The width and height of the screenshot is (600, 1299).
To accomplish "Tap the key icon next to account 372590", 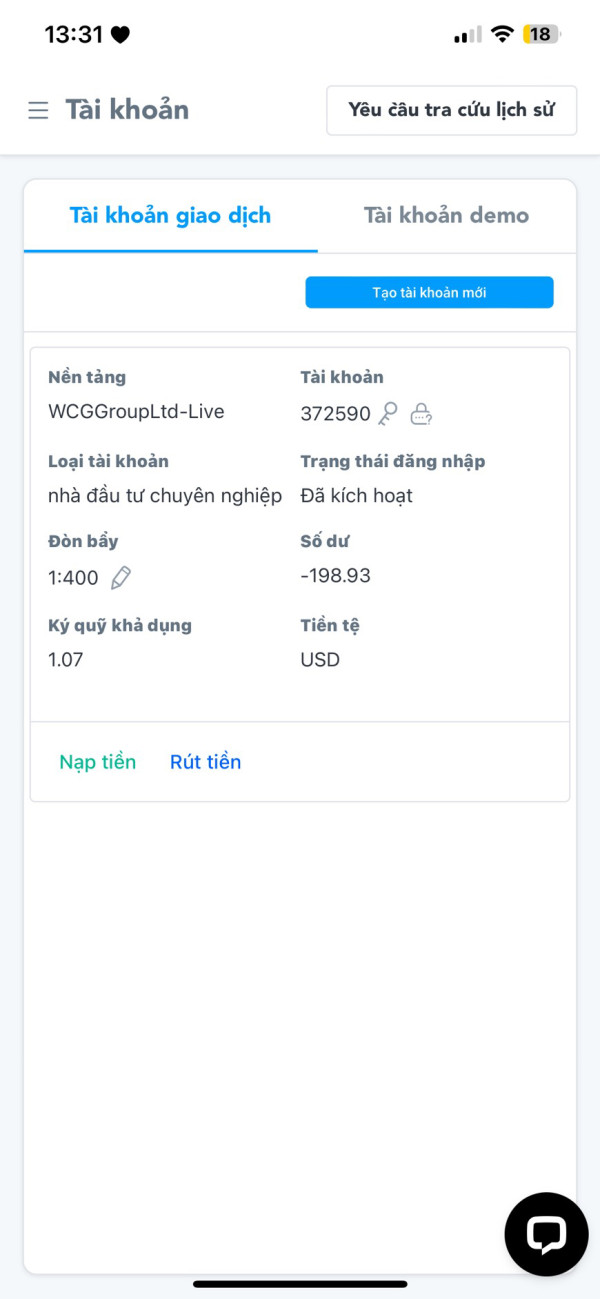I will pos(388,413).
